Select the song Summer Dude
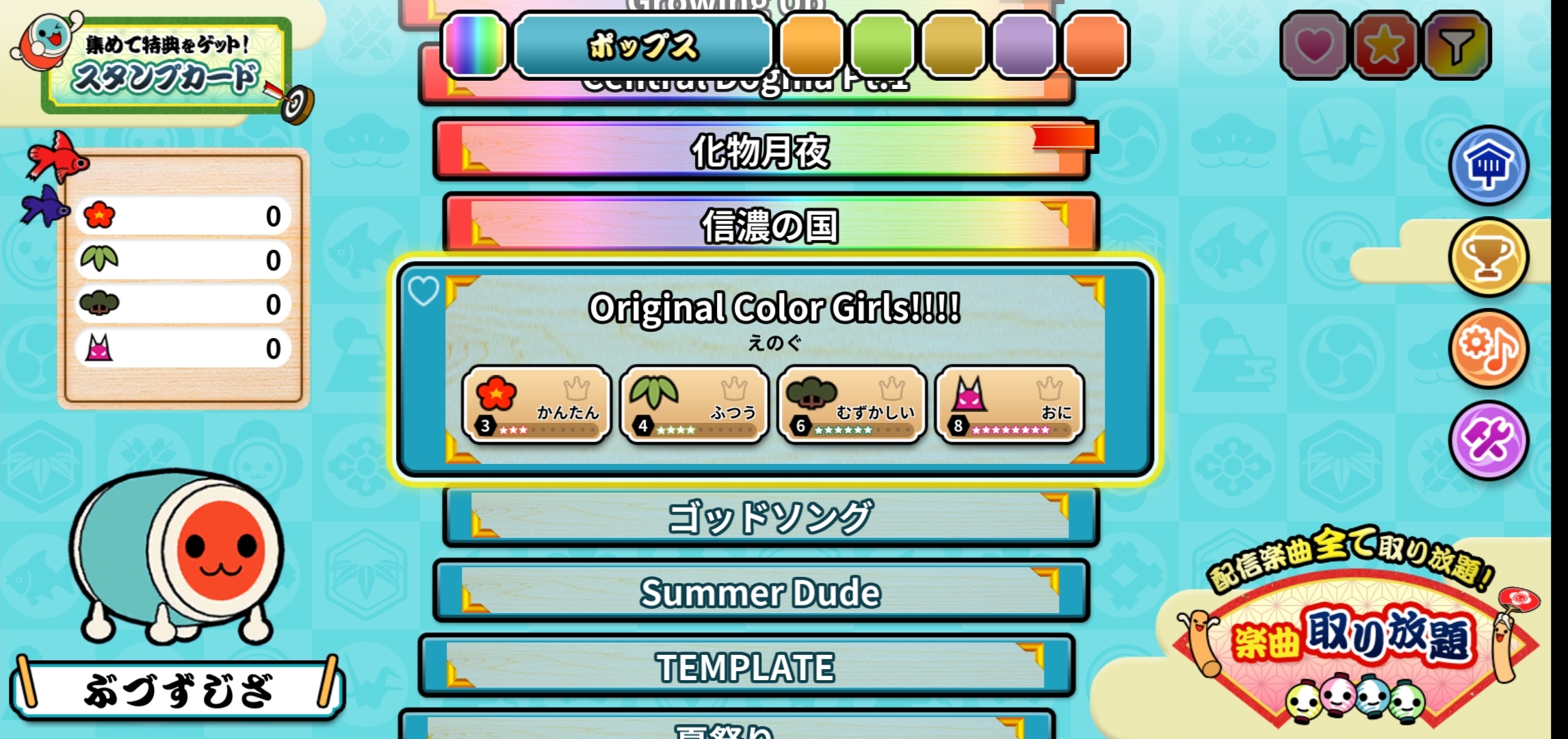Viewport: 1568px width, 739px height. [761, 592]
